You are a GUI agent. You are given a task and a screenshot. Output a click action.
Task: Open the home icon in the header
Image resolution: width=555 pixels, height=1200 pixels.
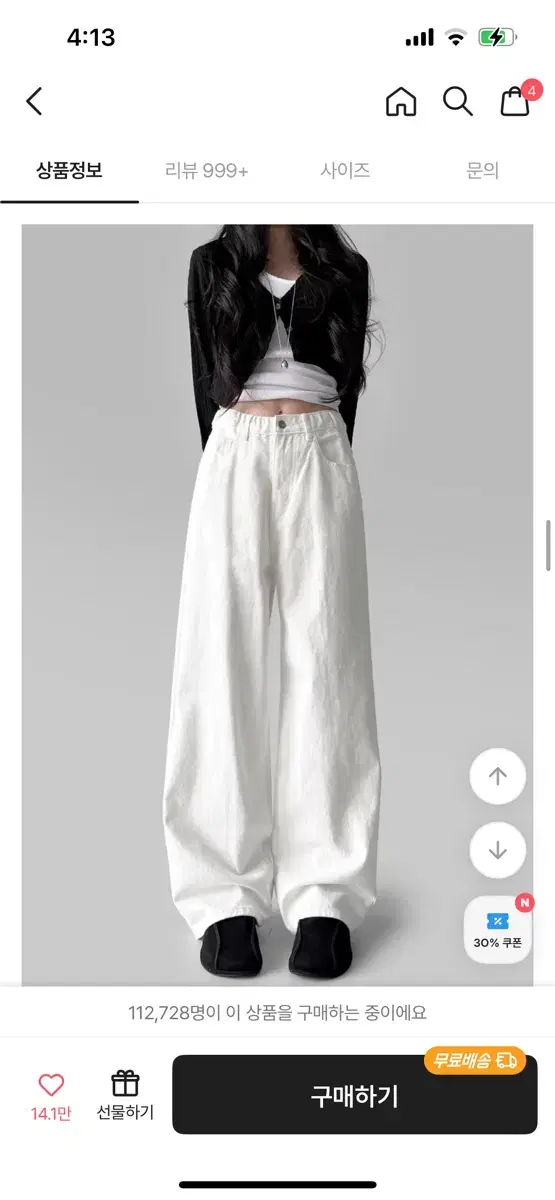[401, 101]
